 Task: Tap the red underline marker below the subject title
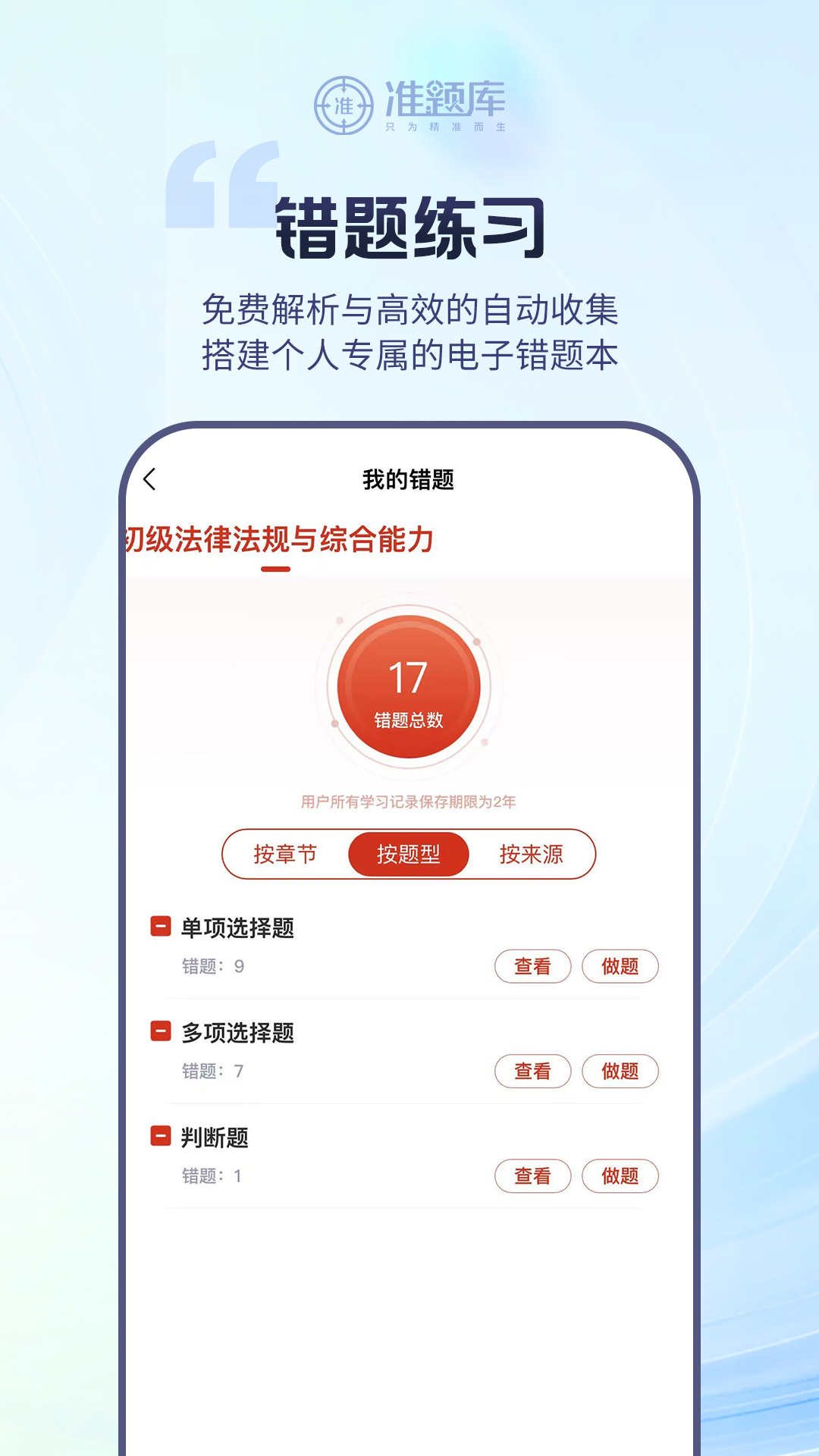pyautogui.click(x=275, y=568)
